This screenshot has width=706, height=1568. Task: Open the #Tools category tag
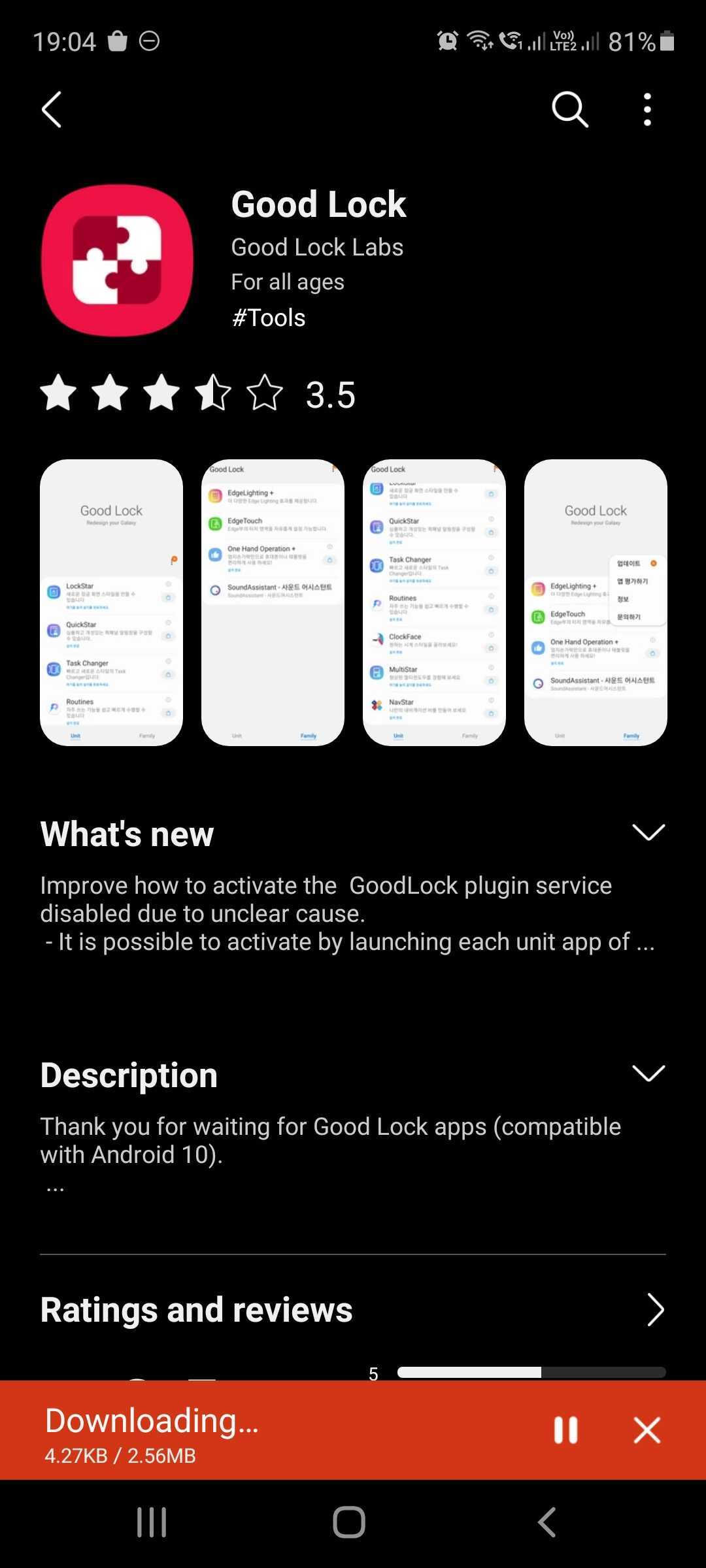269,318
